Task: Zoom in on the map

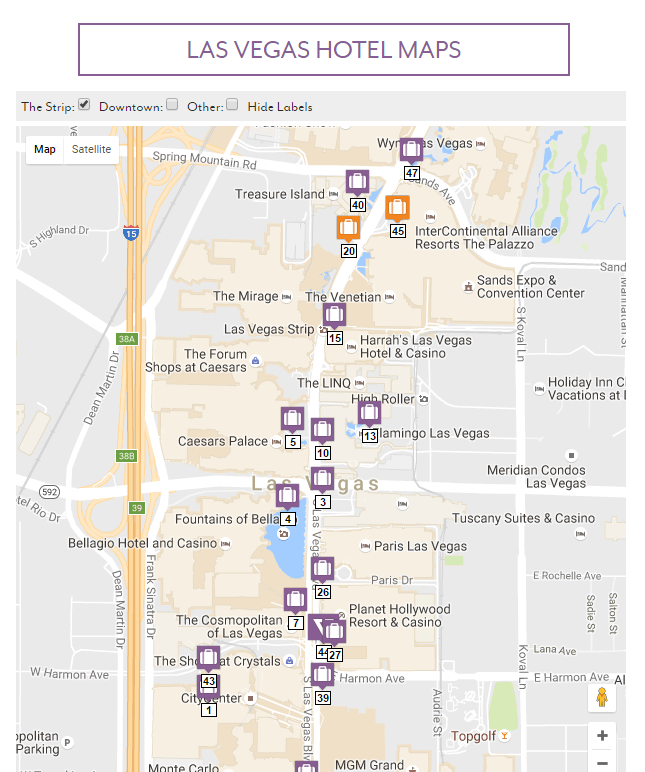Action: coord(601,736)
